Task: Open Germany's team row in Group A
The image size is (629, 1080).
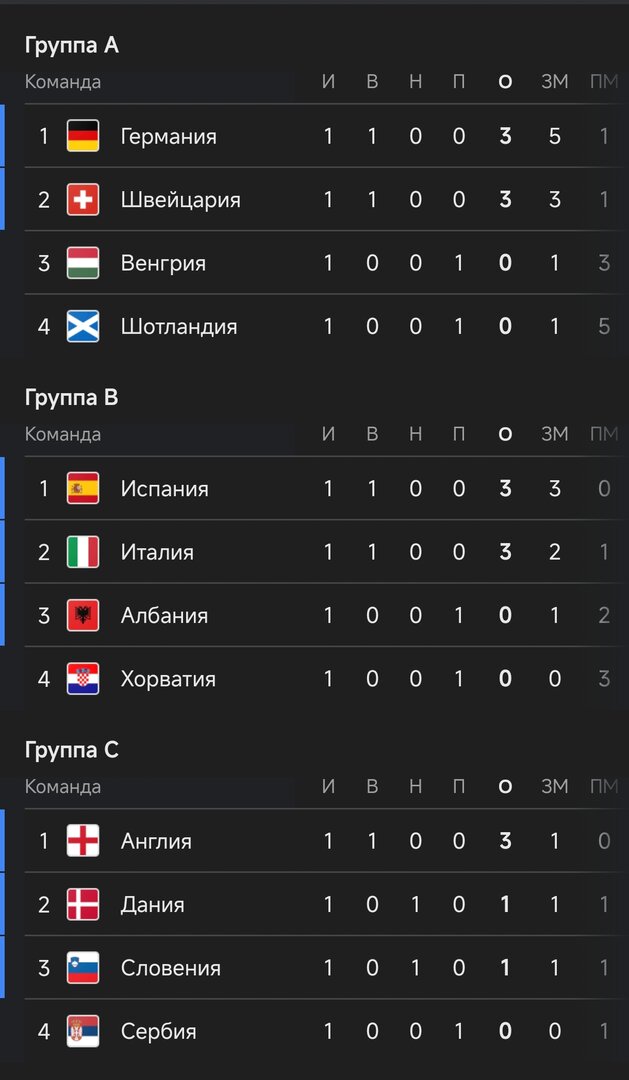Action: (168, 136)
